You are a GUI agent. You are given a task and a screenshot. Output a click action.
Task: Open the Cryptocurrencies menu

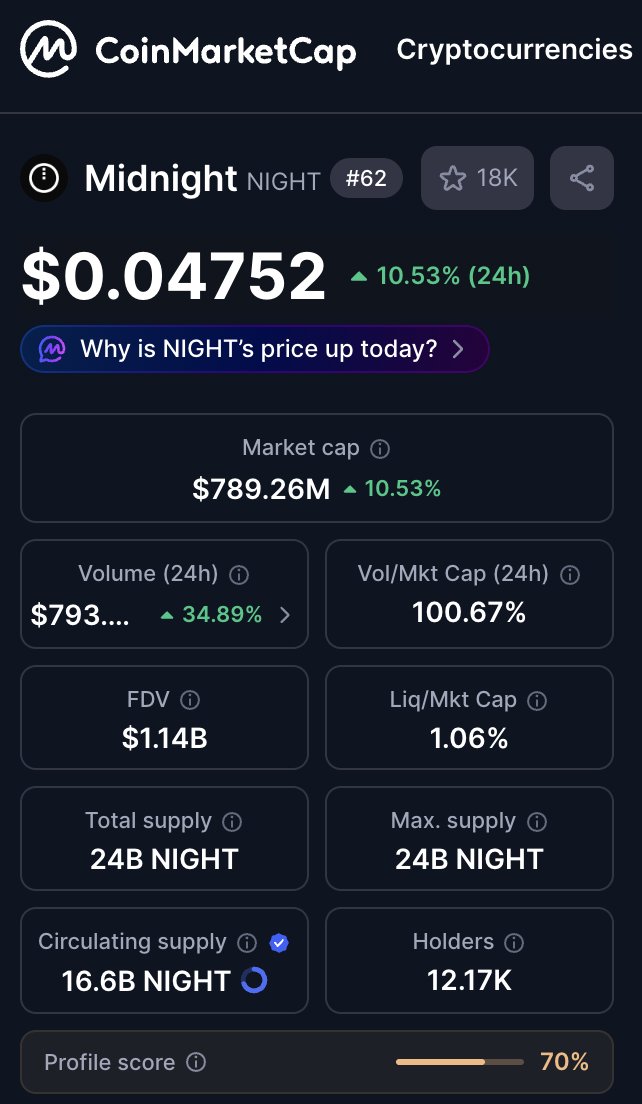[x=514, y=49]
